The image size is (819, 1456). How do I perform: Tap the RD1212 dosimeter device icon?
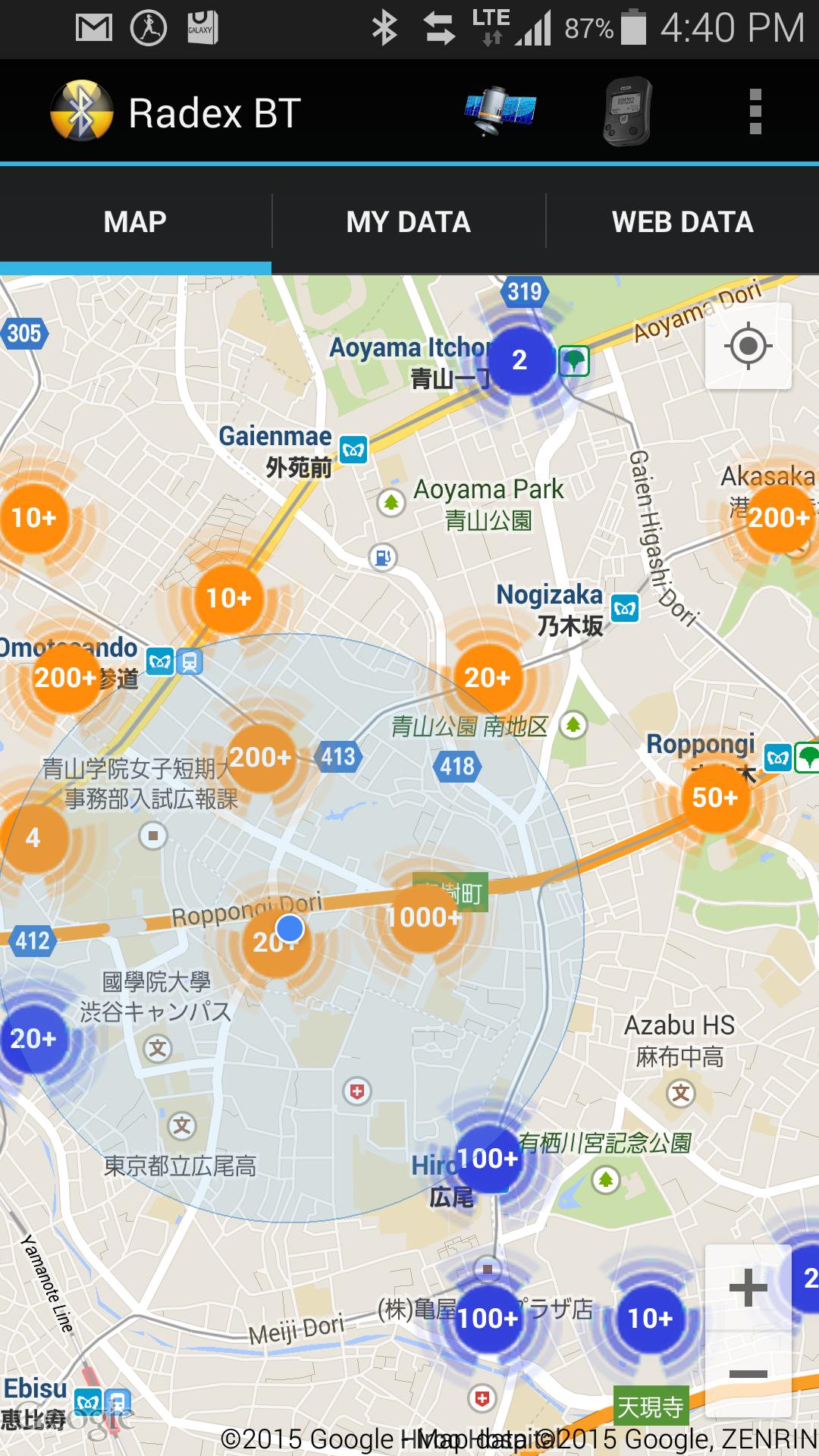[x=626, y=111]
